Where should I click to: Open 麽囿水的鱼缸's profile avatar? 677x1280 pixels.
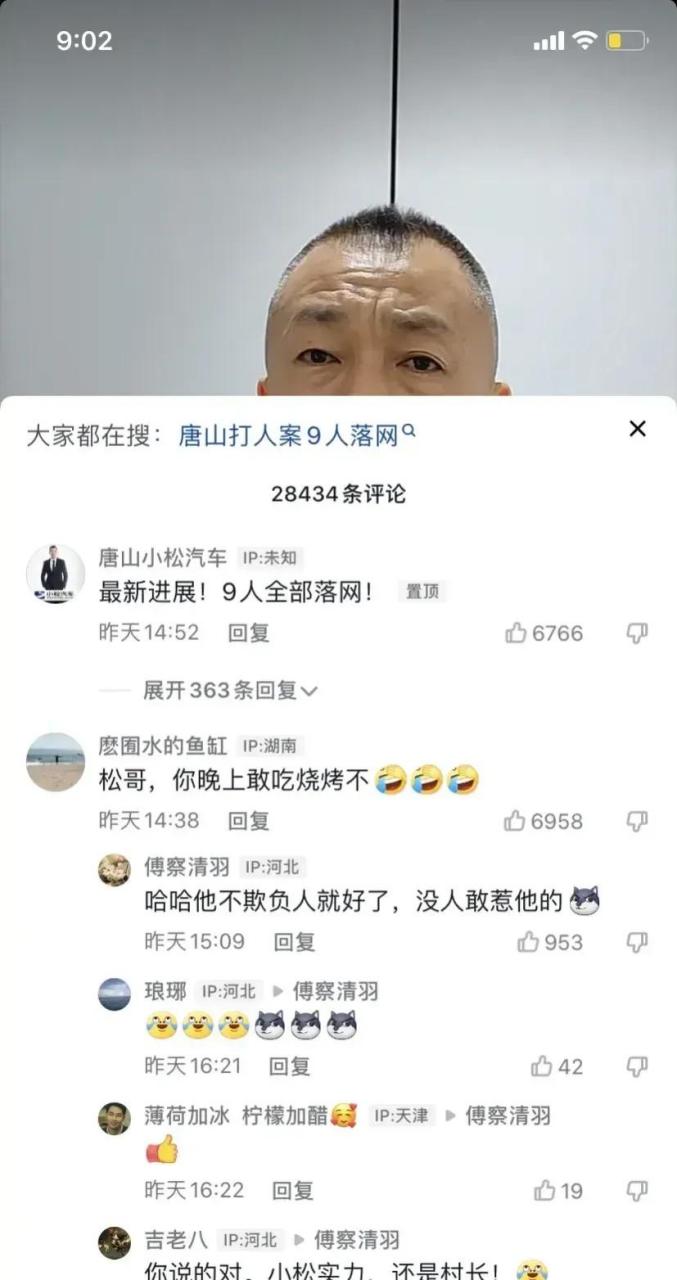coord(55,762)
